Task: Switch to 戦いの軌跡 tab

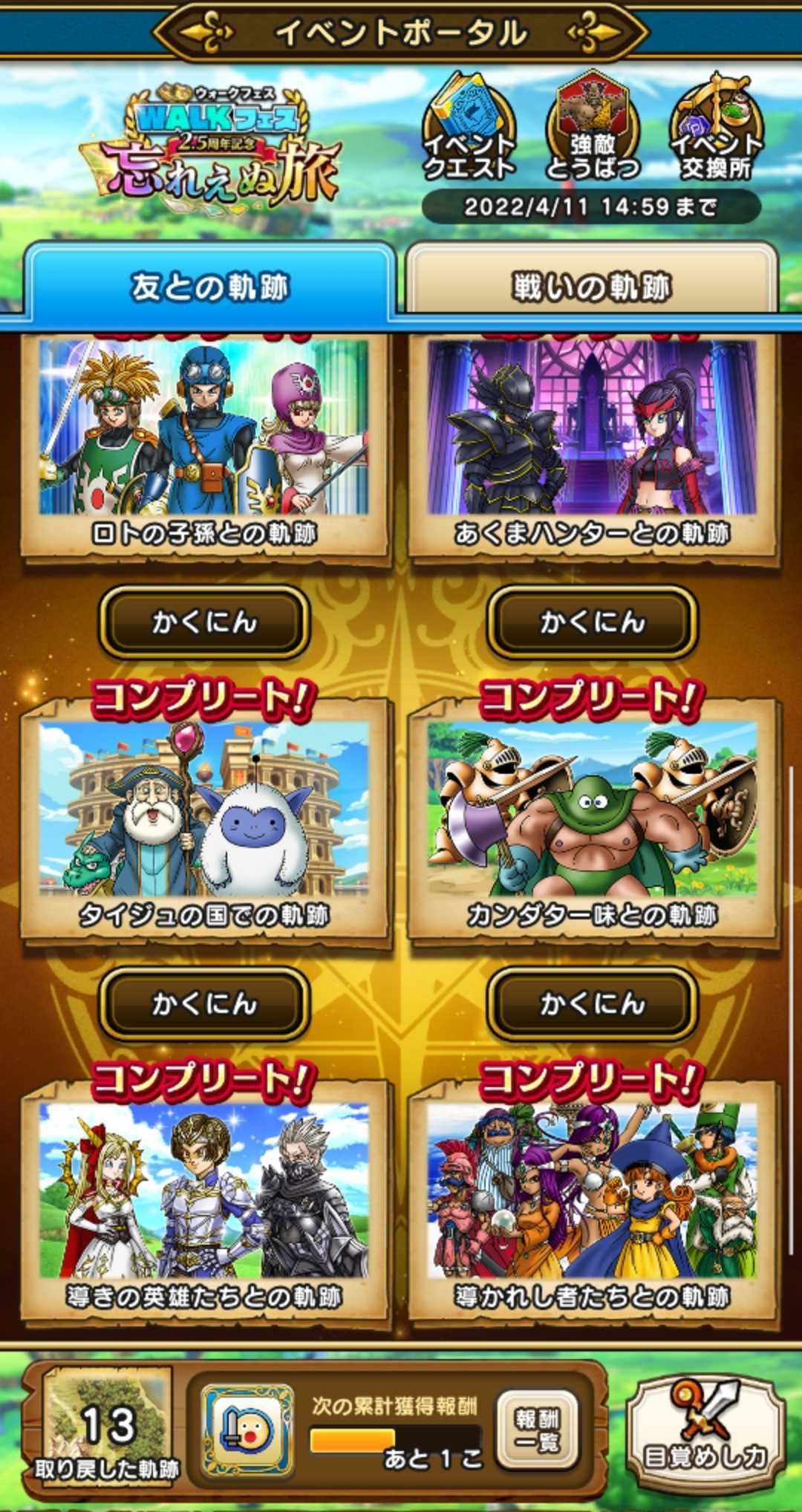Action: pos(591,286)
